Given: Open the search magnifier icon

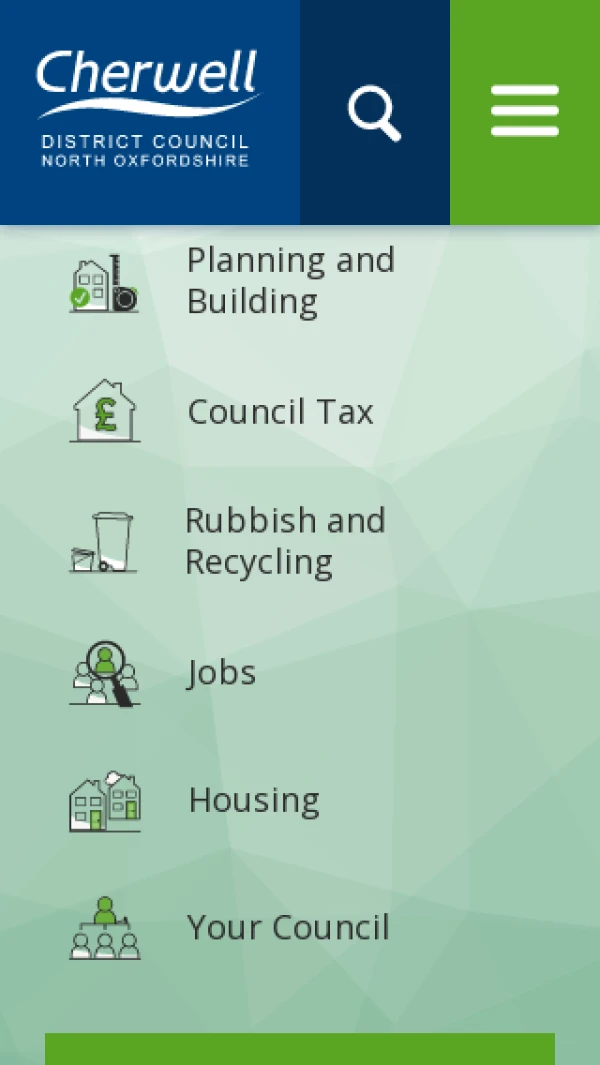Looking at the screenshot, I should pos(375,113).
